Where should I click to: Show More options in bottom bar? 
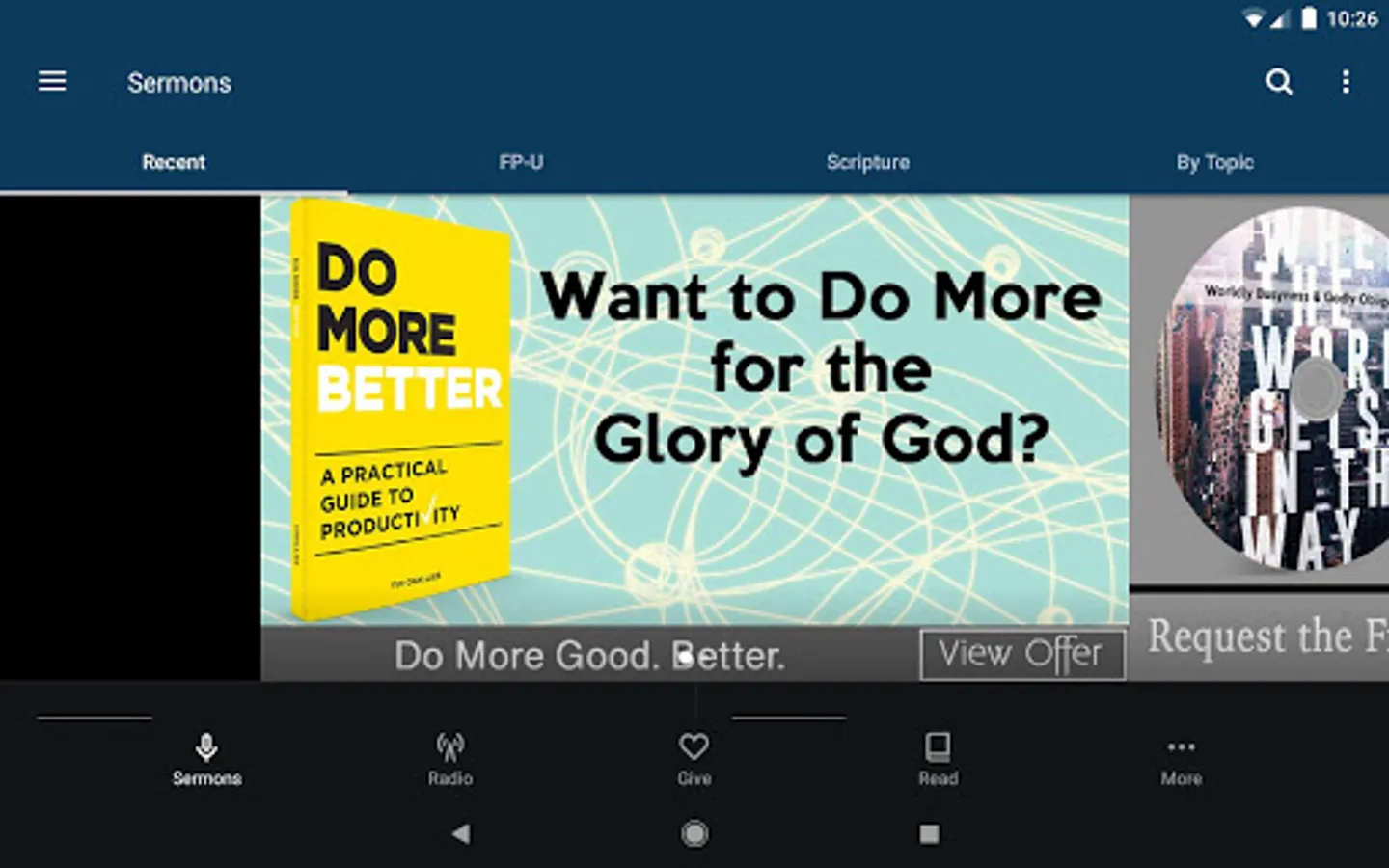click(1182, 759)
